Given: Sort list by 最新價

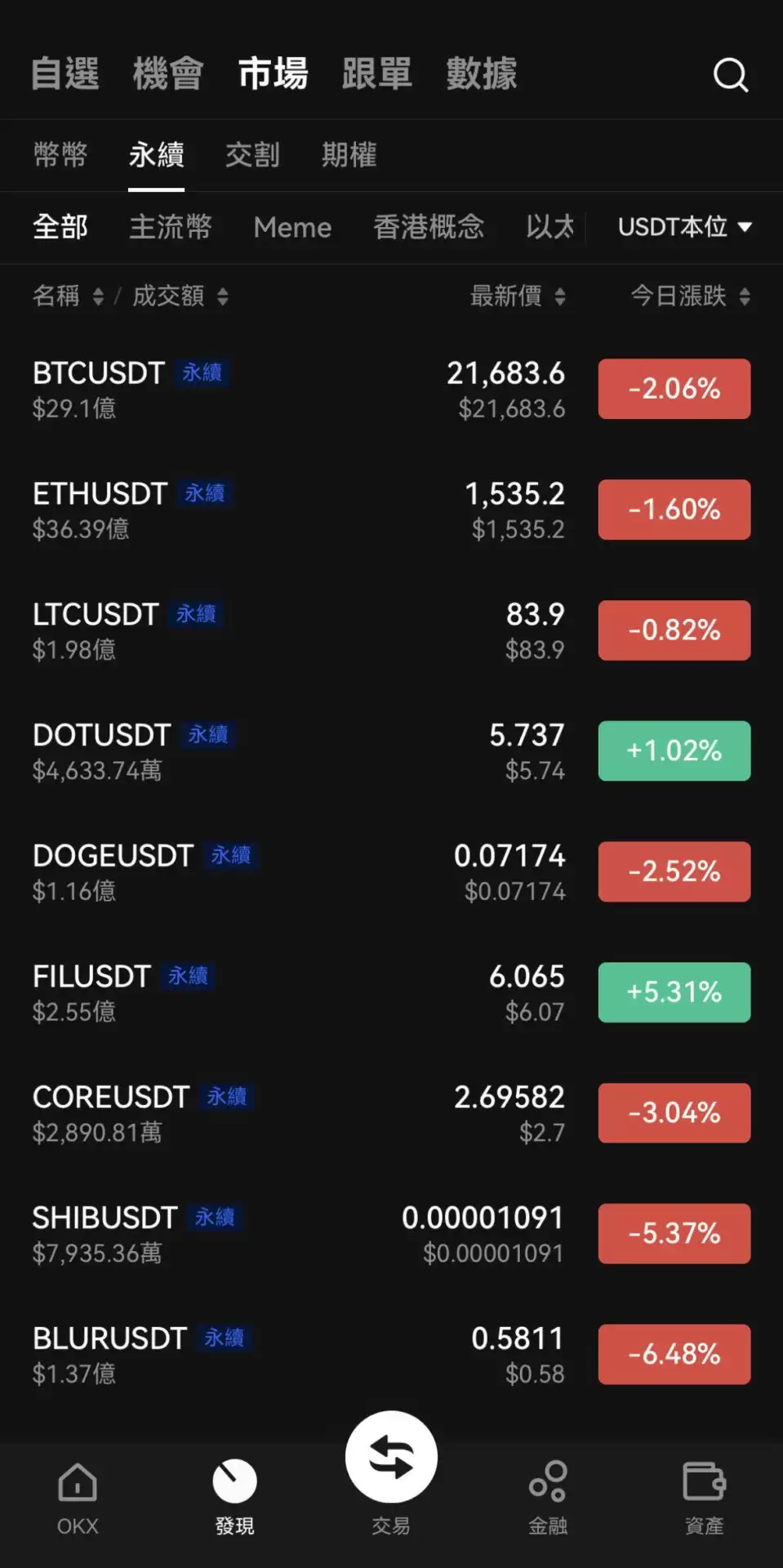Looking at the screenshot, I should 517,296.
